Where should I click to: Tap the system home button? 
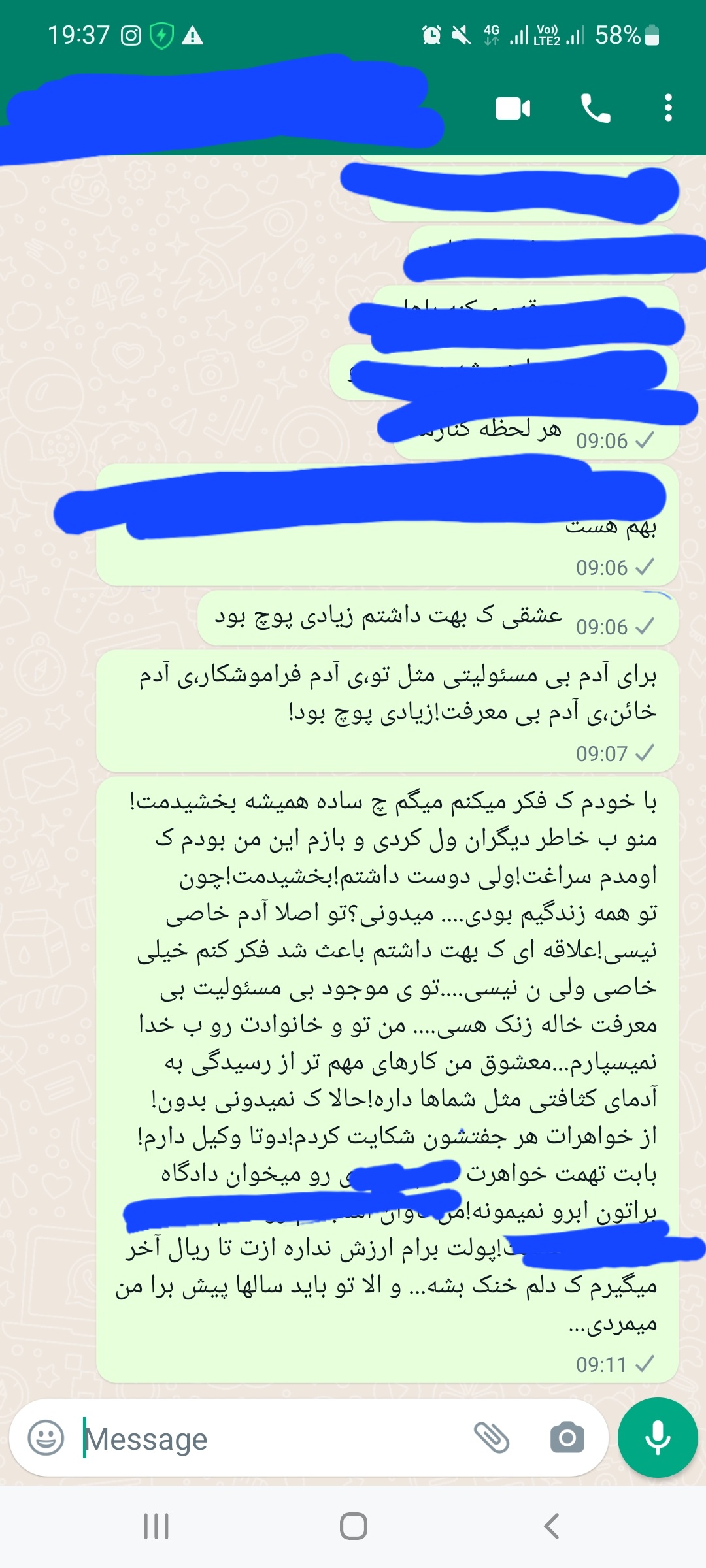click(x=353, y=1527)
